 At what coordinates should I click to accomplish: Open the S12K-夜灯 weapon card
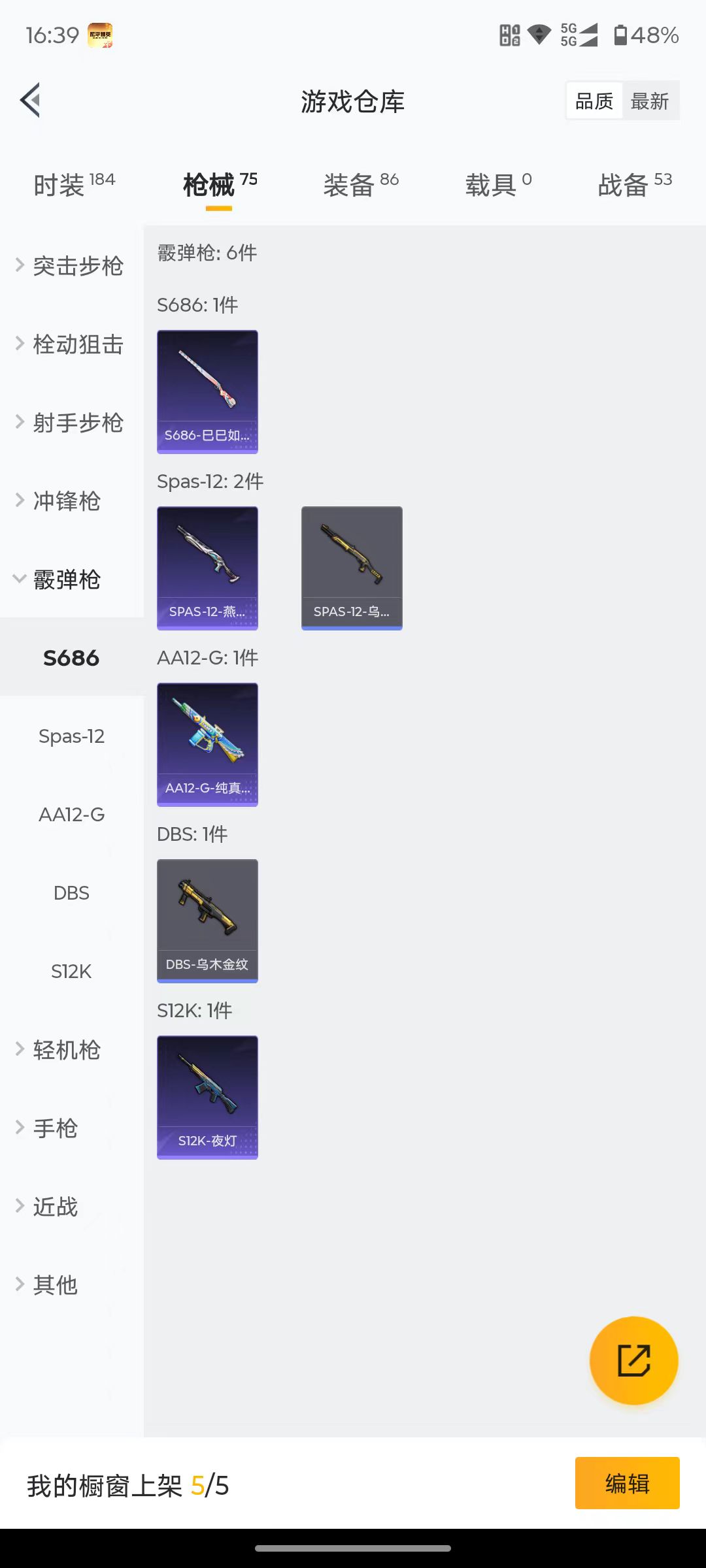[207, 1098]
